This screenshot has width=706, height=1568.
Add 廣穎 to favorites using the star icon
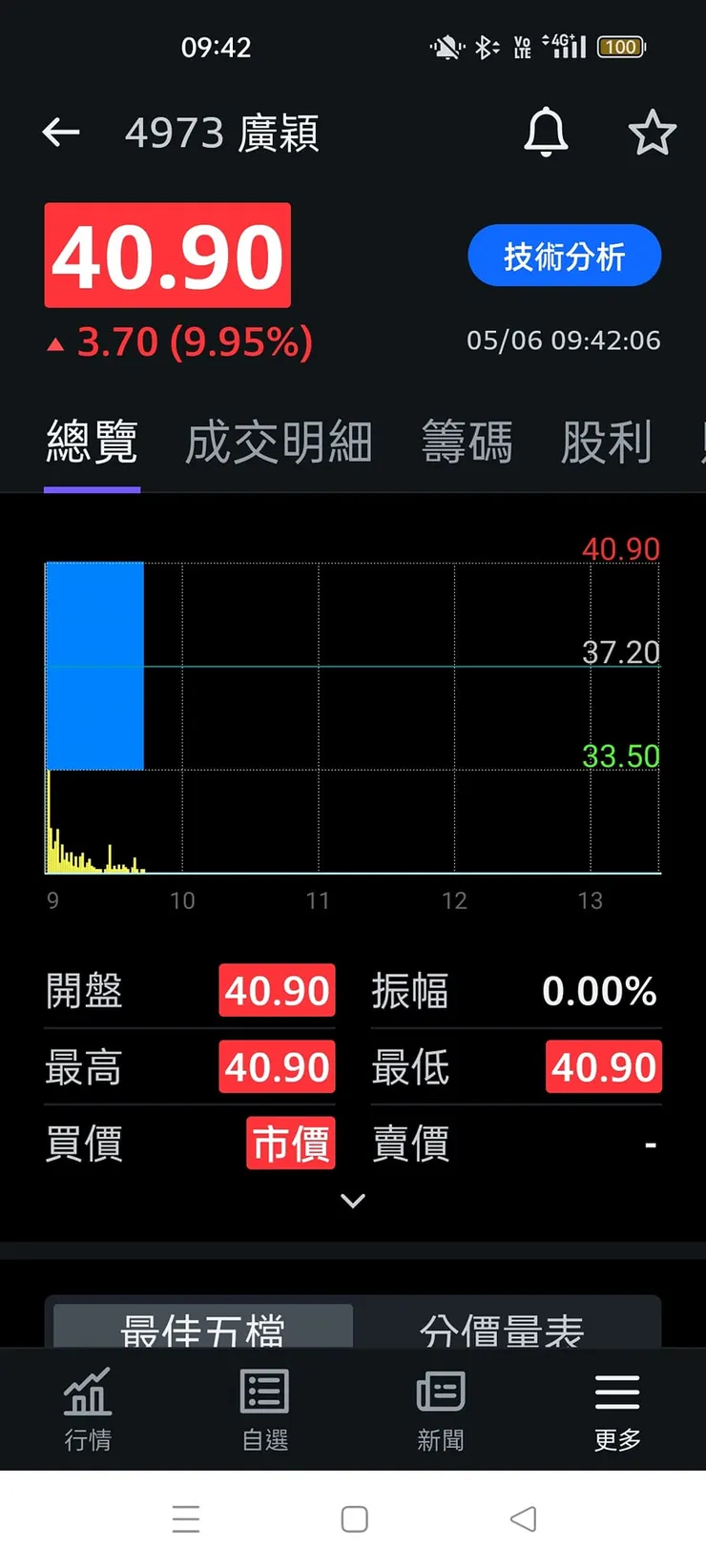[x=654, y=133]
